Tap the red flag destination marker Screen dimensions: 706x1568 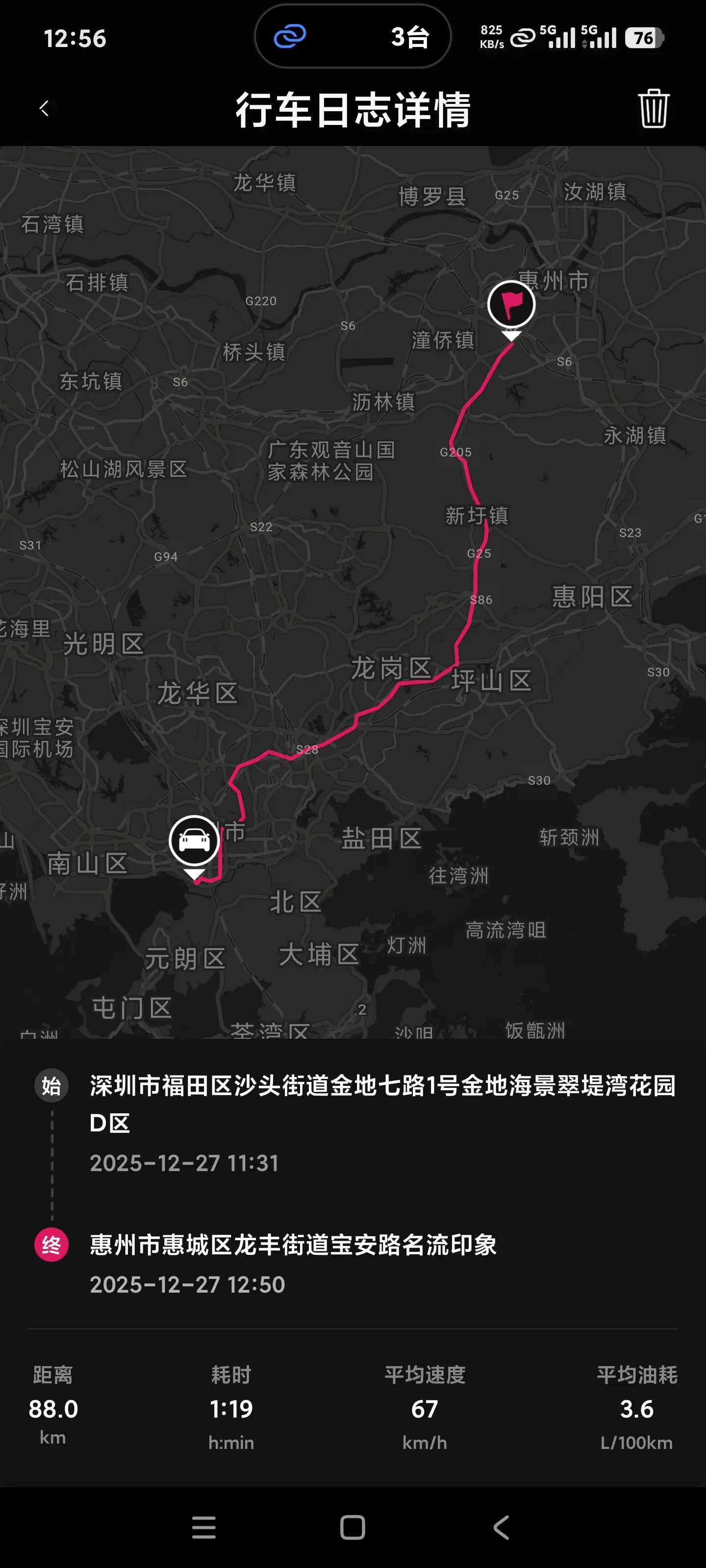(511, 304)
